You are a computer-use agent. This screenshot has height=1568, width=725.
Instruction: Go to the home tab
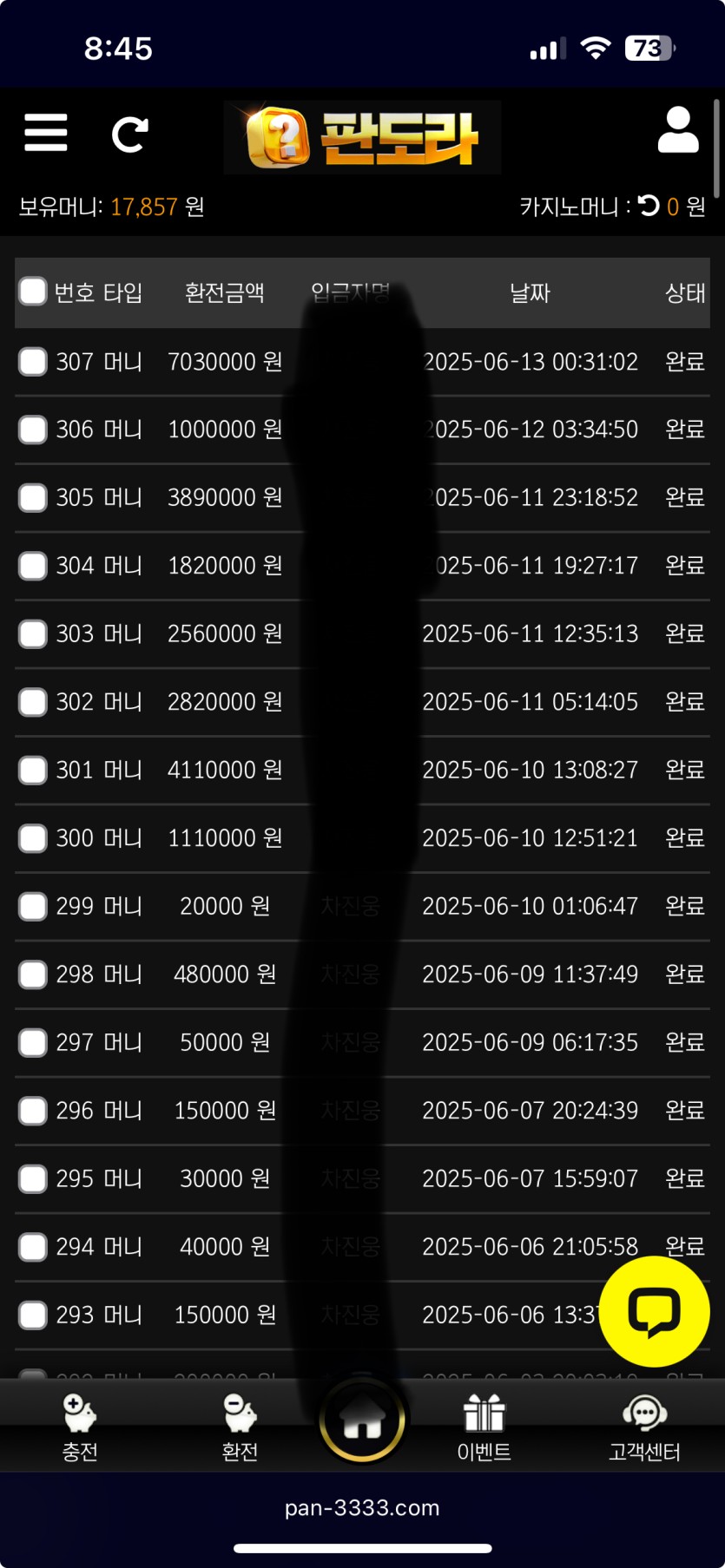(x=362, y=1420)
